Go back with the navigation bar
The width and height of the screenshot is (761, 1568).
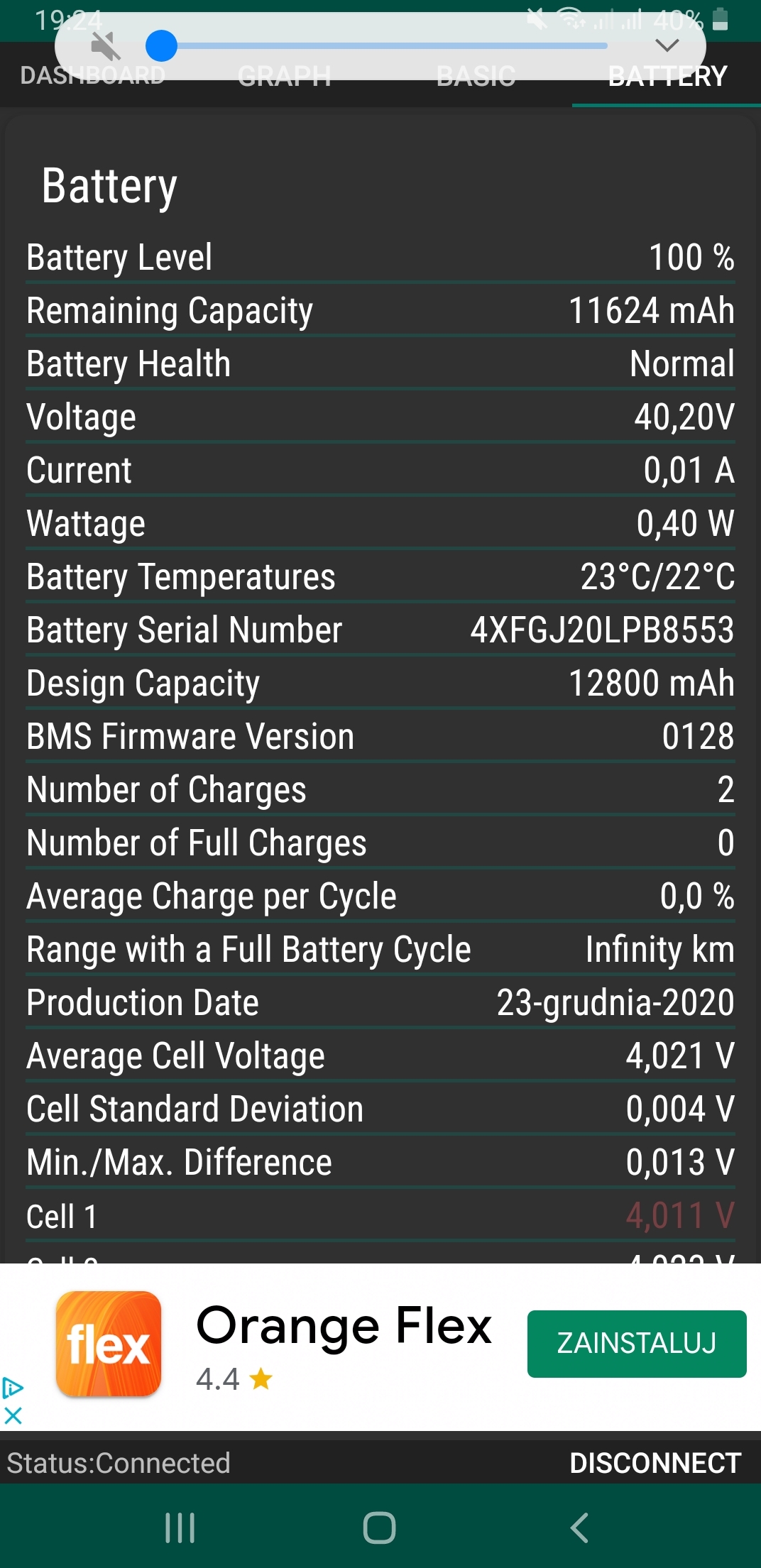click(x=579, y=1528)
